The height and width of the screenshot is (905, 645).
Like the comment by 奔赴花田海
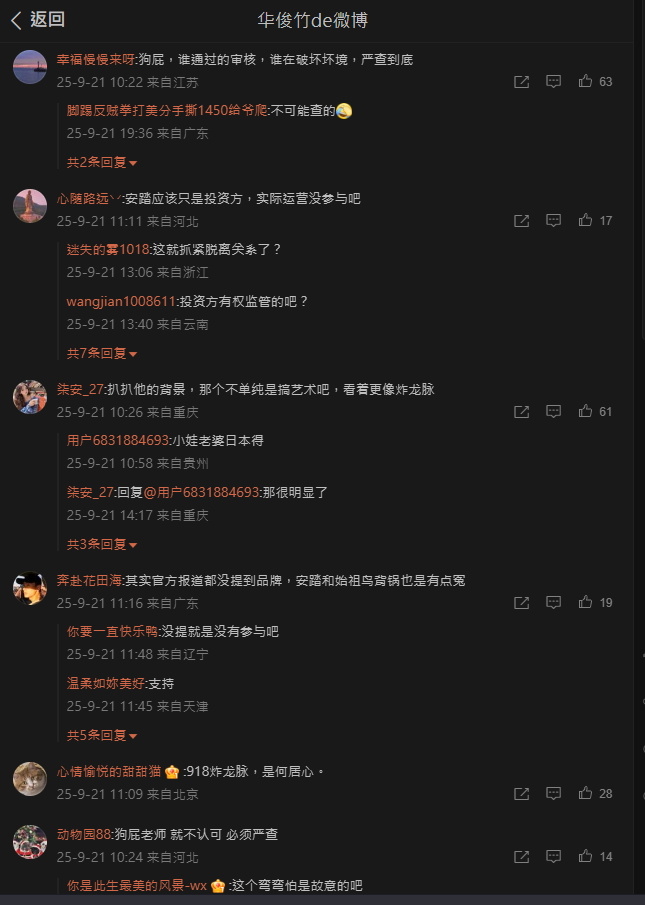point(585,603)
